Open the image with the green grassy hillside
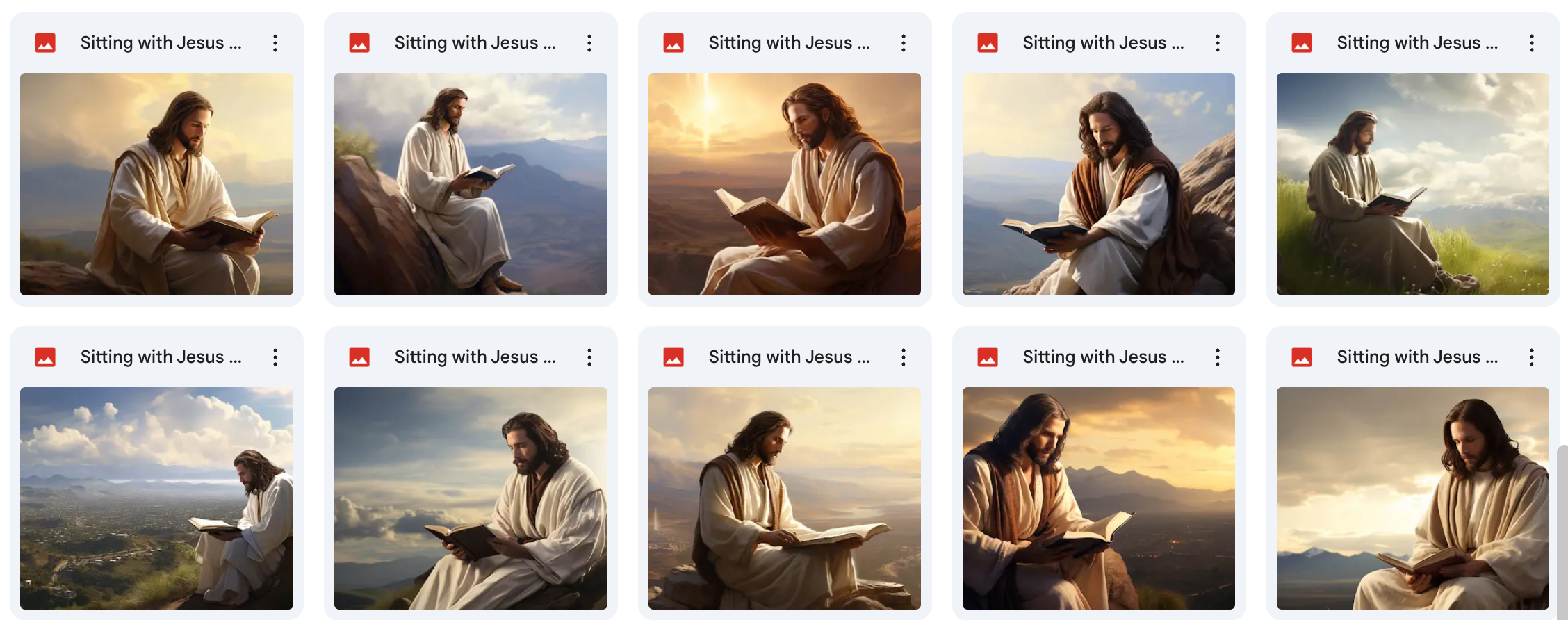The image size is (1568, 620). pyautogui.click(x=1412, y=184)
